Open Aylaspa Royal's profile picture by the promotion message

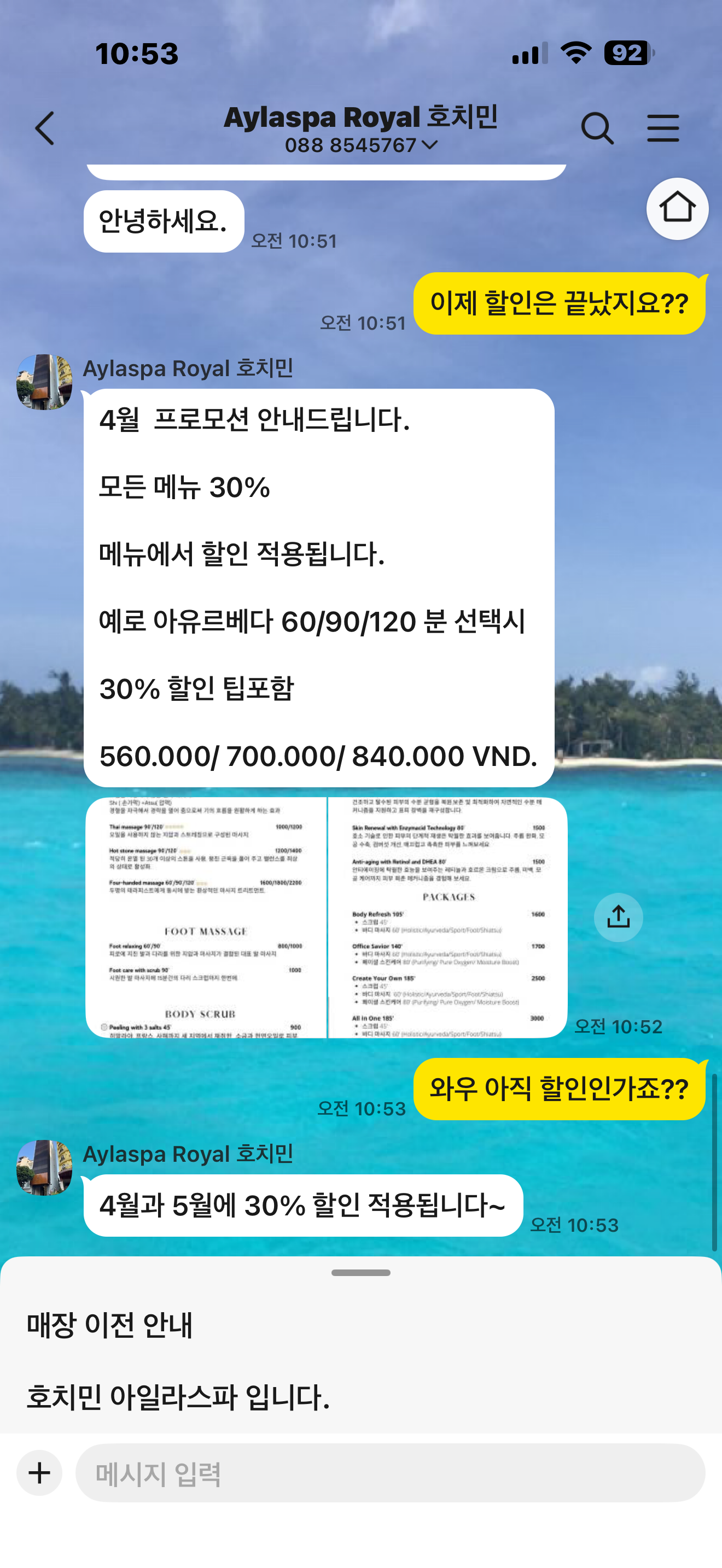[x=44, y=382]
